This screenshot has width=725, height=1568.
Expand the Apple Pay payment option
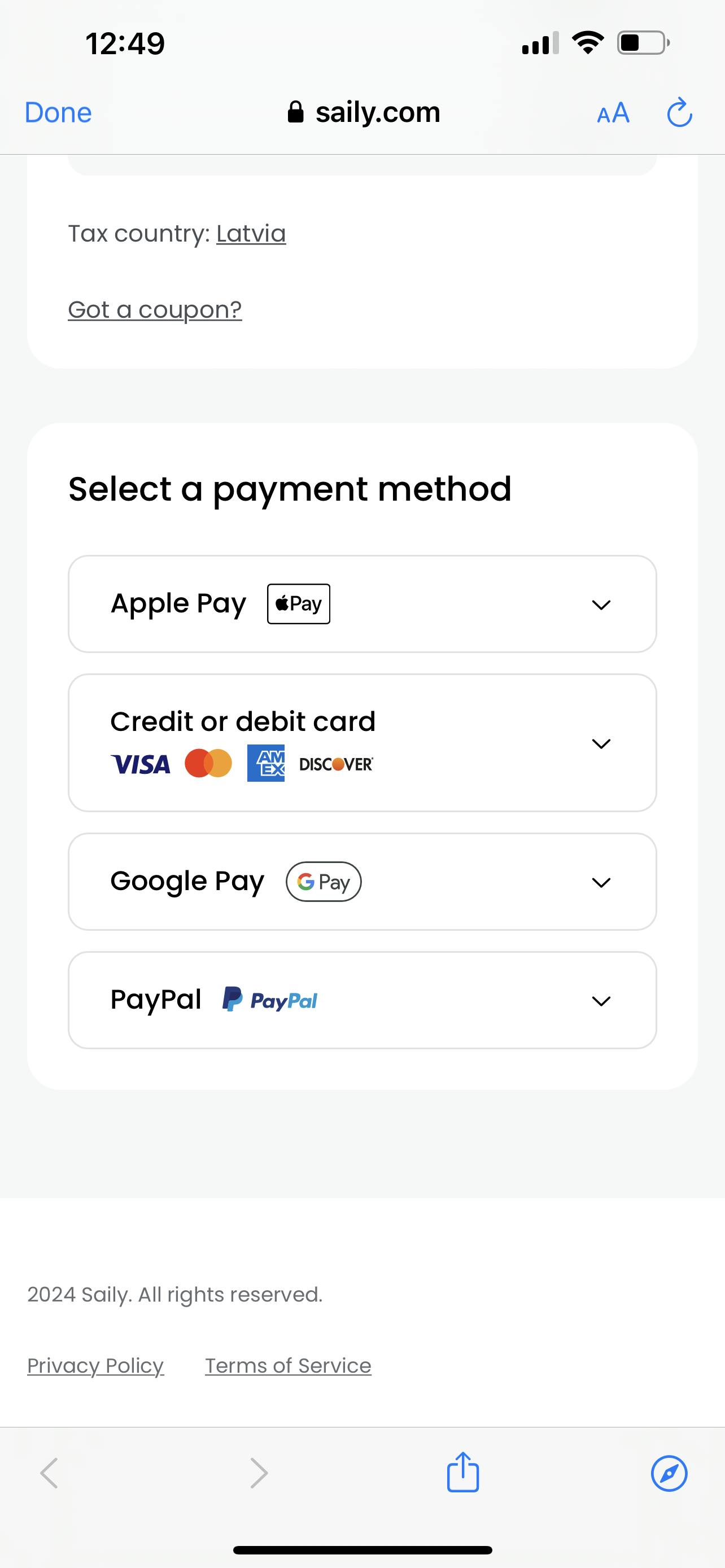pos(601,605)
